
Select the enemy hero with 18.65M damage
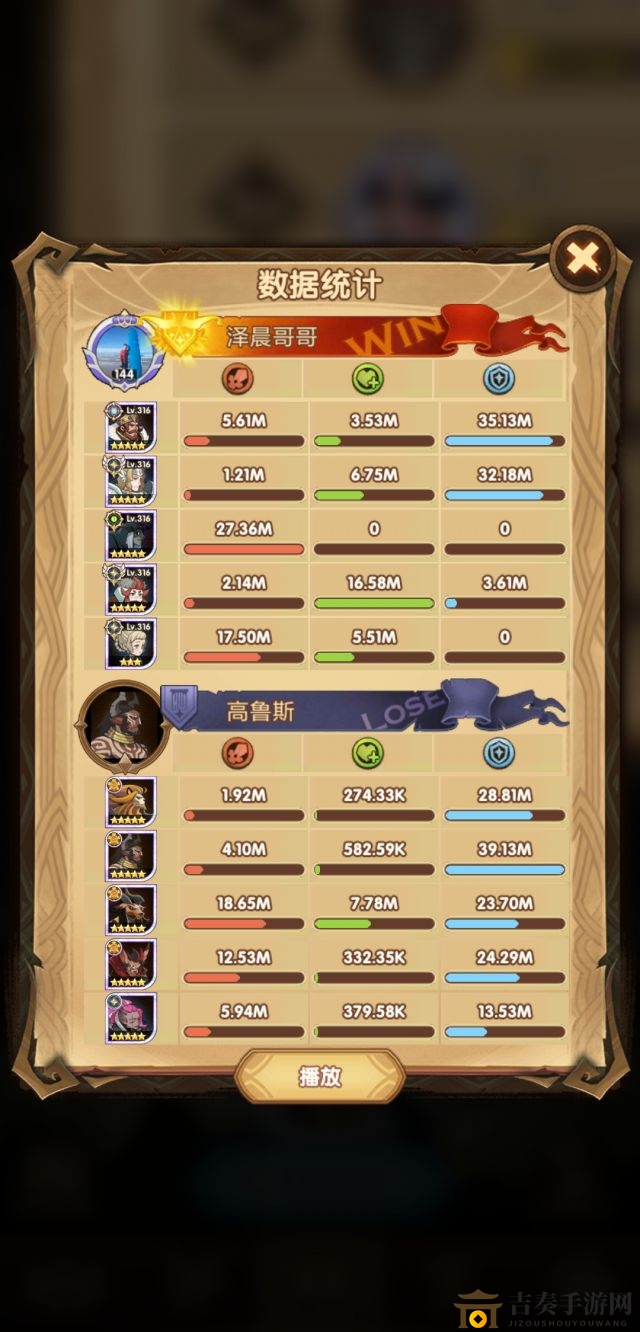131,909
